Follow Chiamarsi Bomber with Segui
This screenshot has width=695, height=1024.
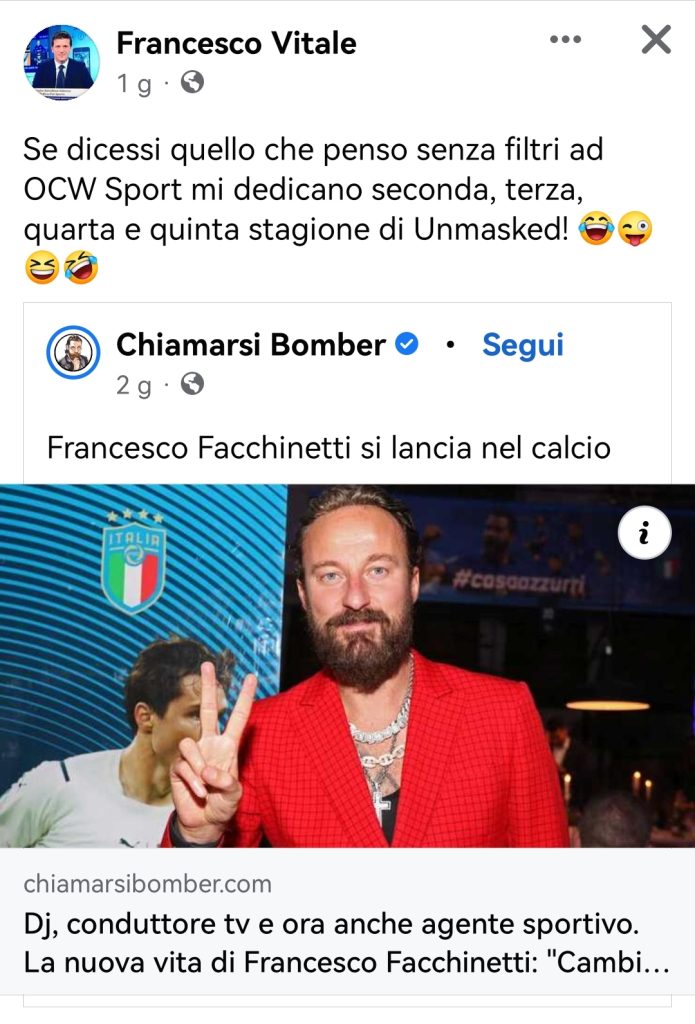[x=522, y=345]
